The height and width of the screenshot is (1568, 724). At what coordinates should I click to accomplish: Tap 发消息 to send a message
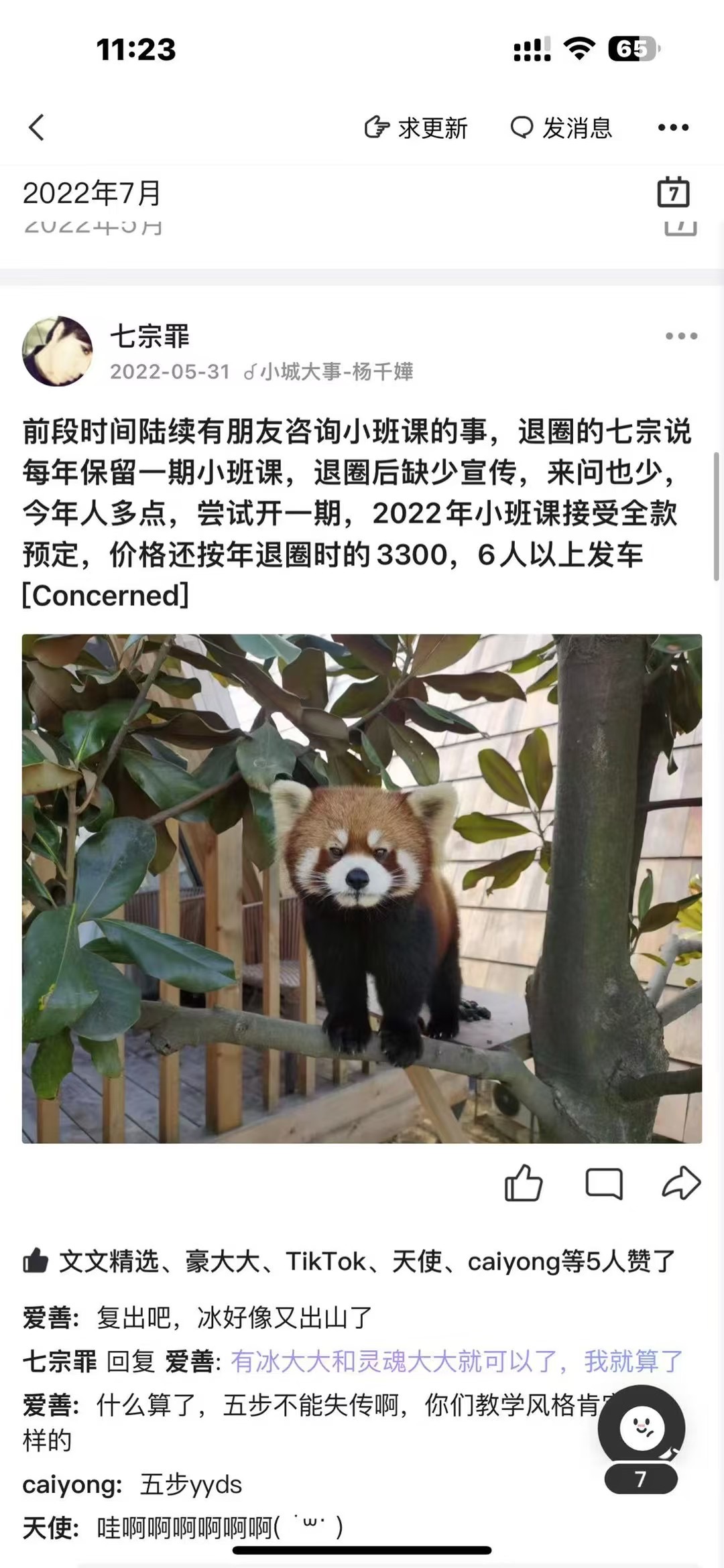click(562, 127)
